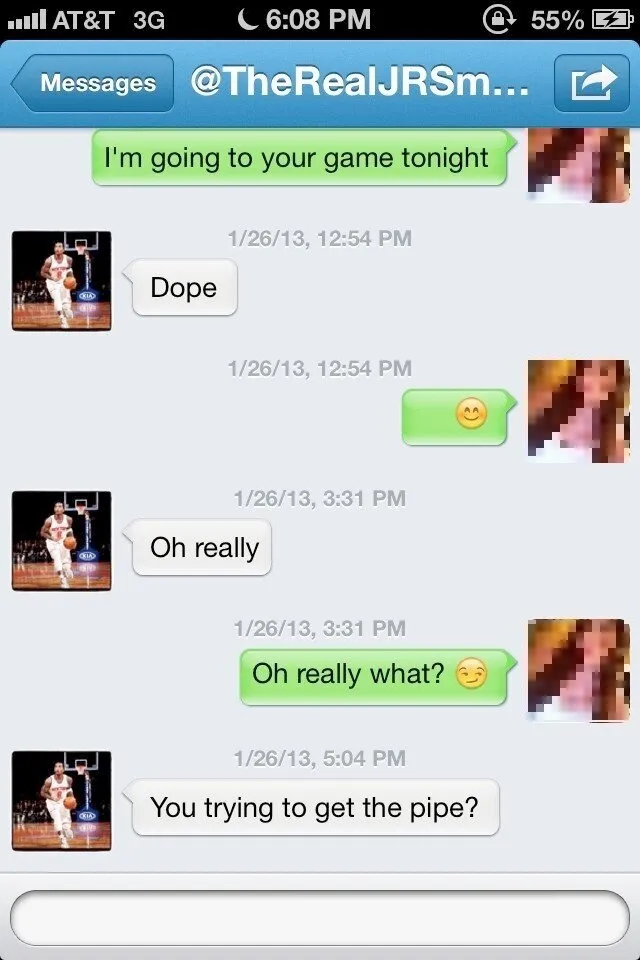View profile picture next to "Oh really" message
Screen dimensions: 640x960
tap(62, 541)
